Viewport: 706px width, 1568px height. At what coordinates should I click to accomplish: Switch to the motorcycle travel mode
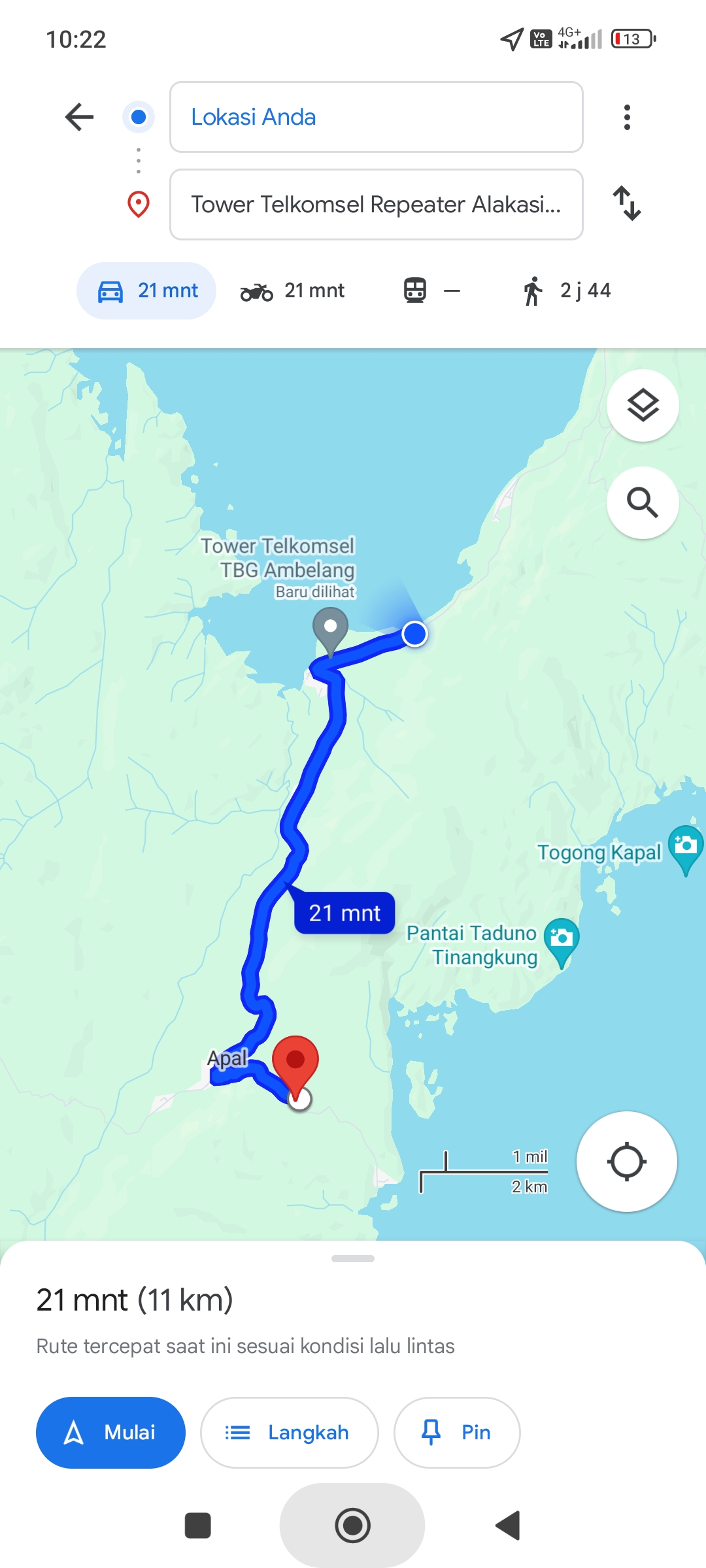pyautogui.click(x=292, y=291)
